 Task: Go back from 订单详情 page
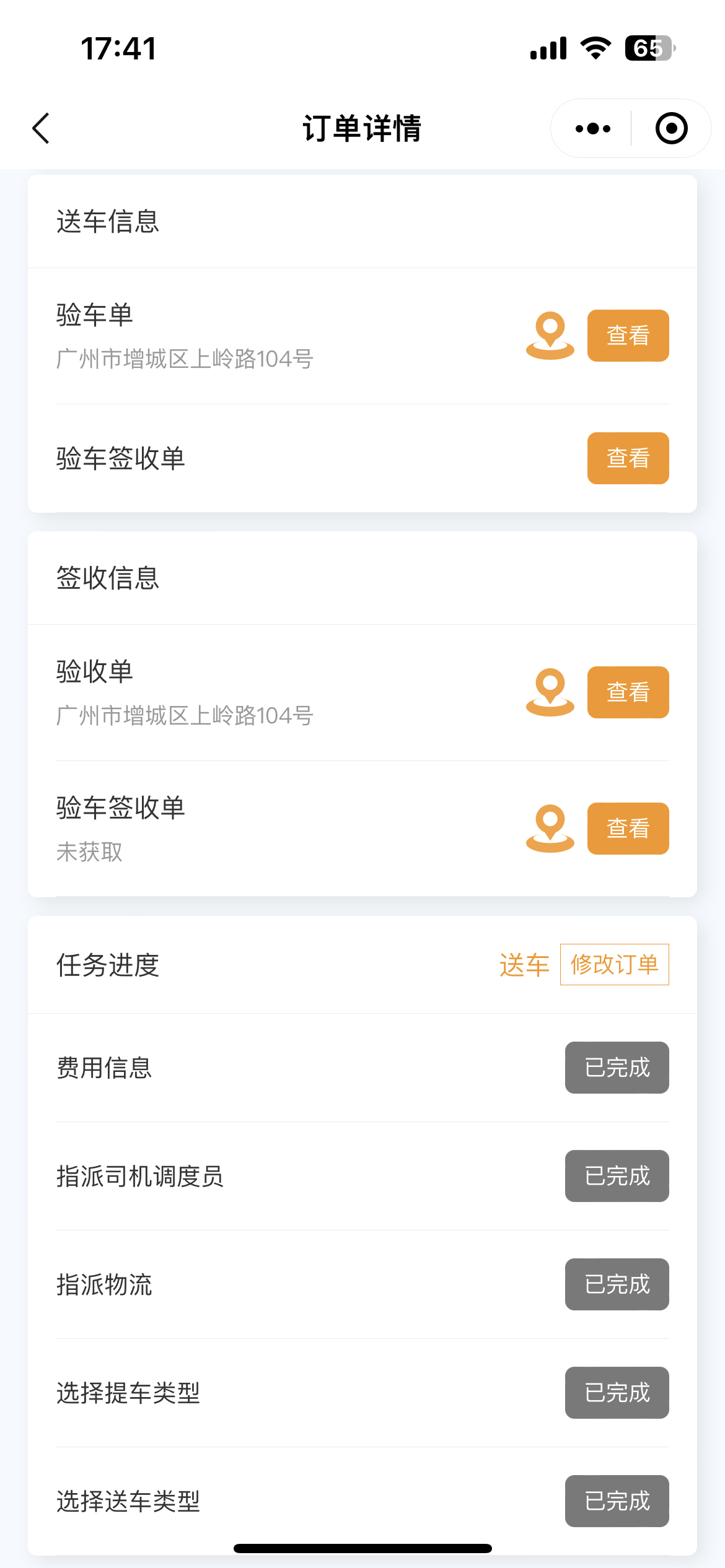[x=41, y=129]
